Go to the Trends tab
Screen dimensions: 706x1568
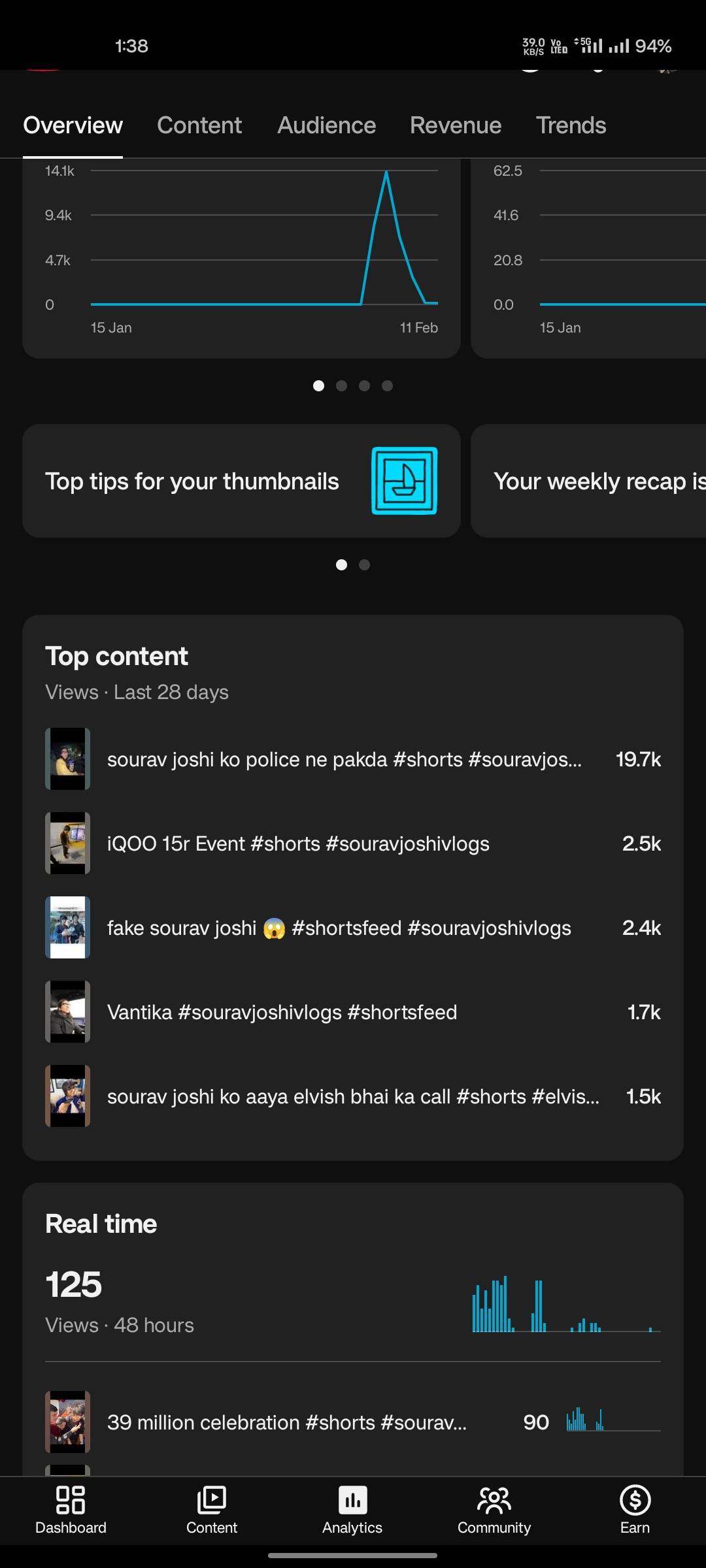point(571,125)
